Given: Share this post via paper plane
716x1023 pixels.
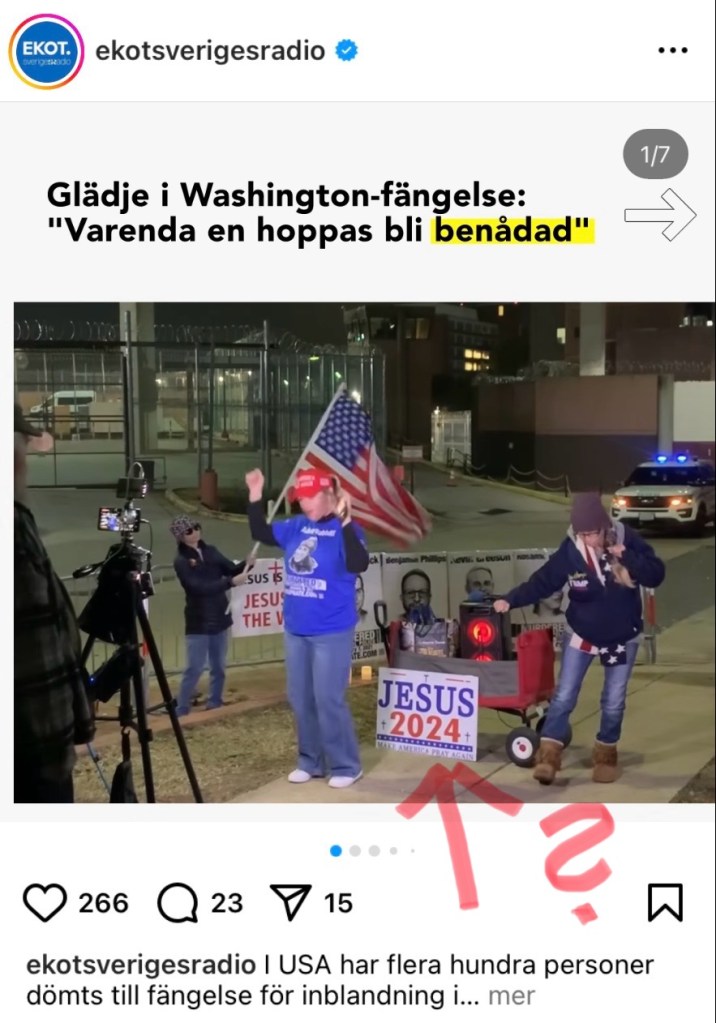Looking at the screenshot, I should tap(292, 903).
